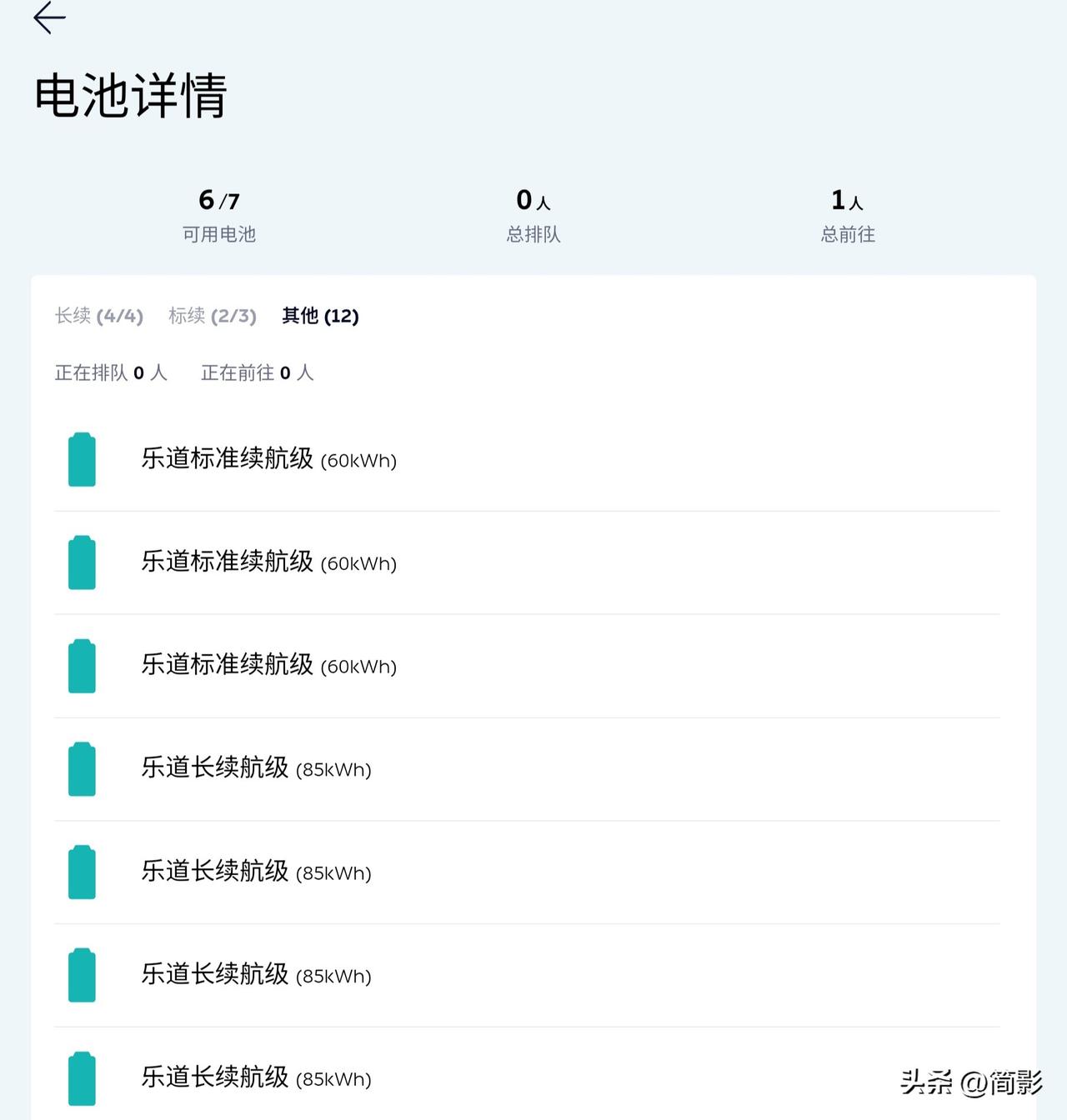Click the second 乐道标准续航级 battery icon
Screen dimensions: 1067x1120
point(81,562)
